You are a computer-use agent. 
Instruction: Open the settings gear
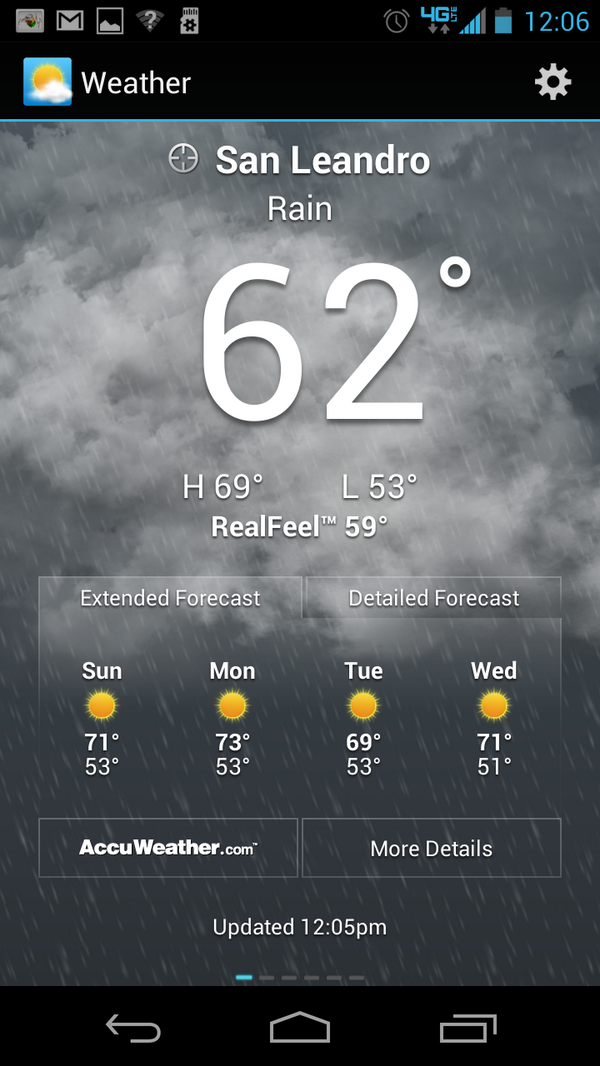552,82
